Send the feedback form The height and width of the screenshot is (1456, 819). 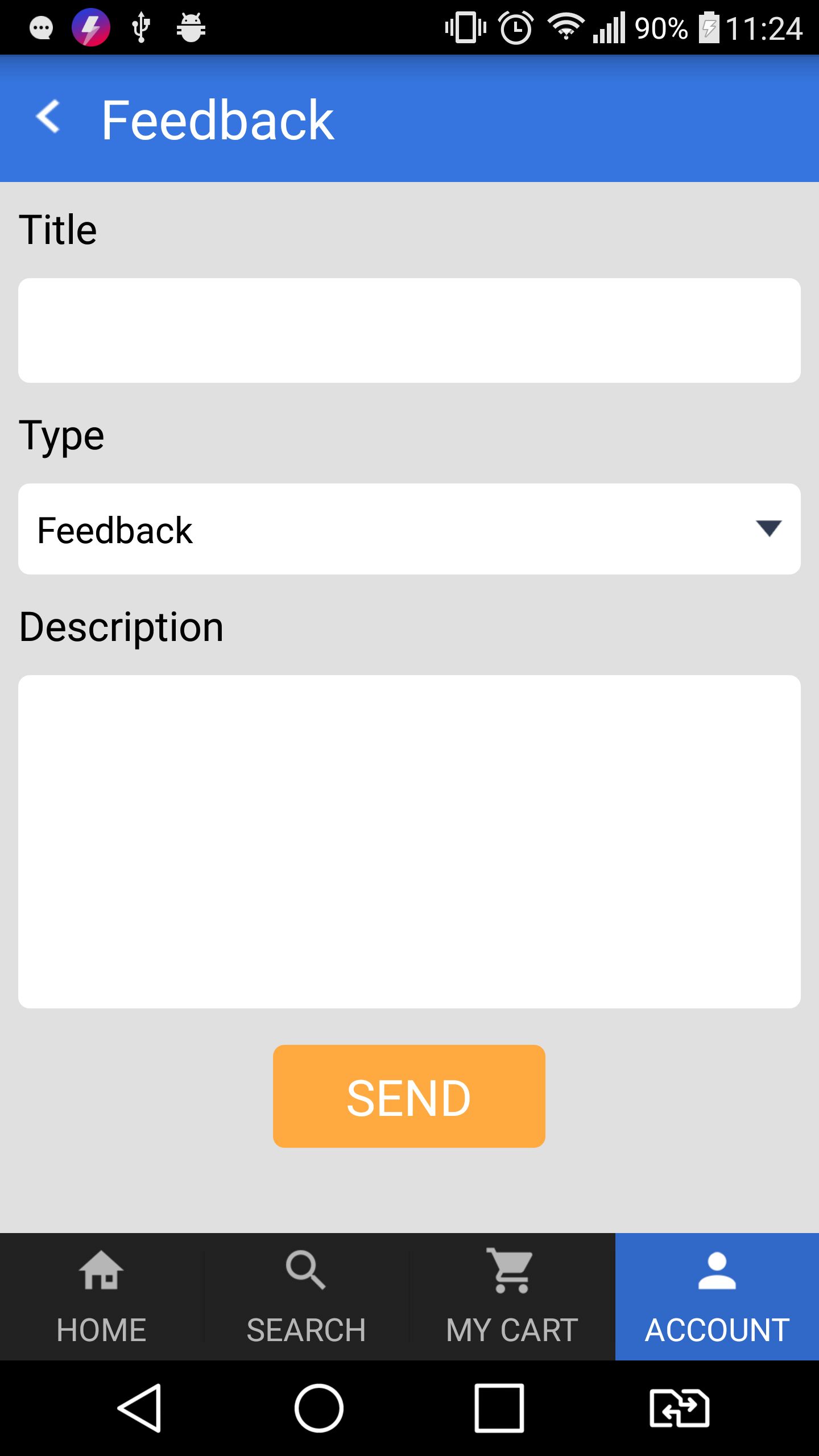pyautogui.click(x=409, y=1096)
